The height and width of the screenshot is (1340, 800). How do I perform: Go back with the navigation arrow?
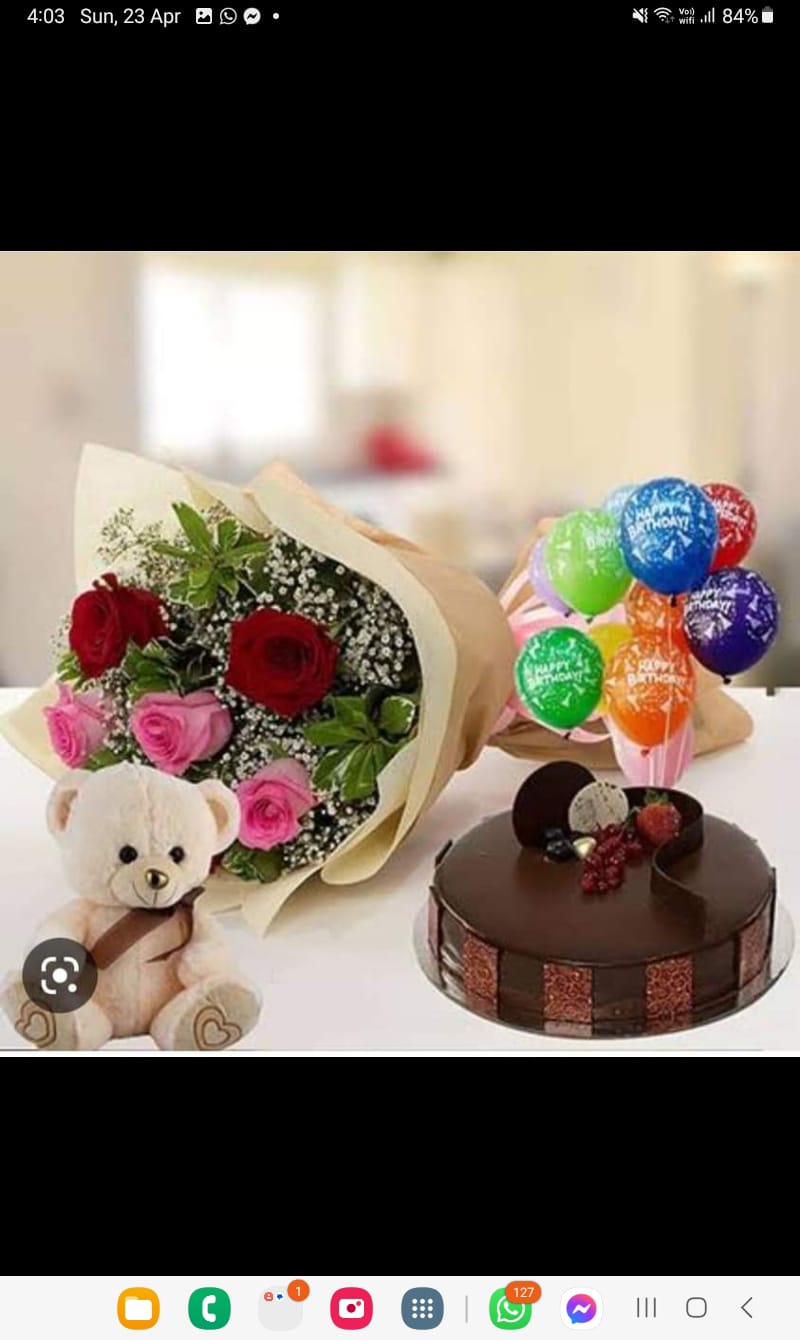coord(746,1307)
